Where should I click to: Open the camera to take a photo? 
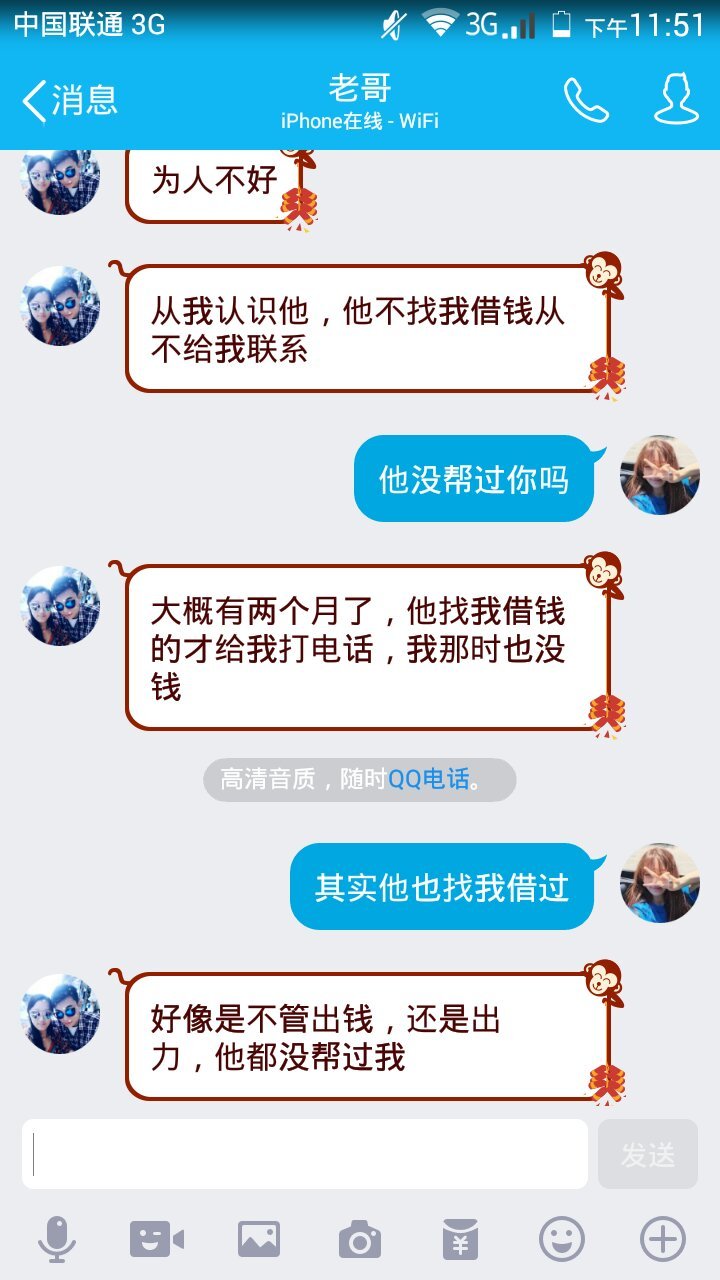(360, 1240)
